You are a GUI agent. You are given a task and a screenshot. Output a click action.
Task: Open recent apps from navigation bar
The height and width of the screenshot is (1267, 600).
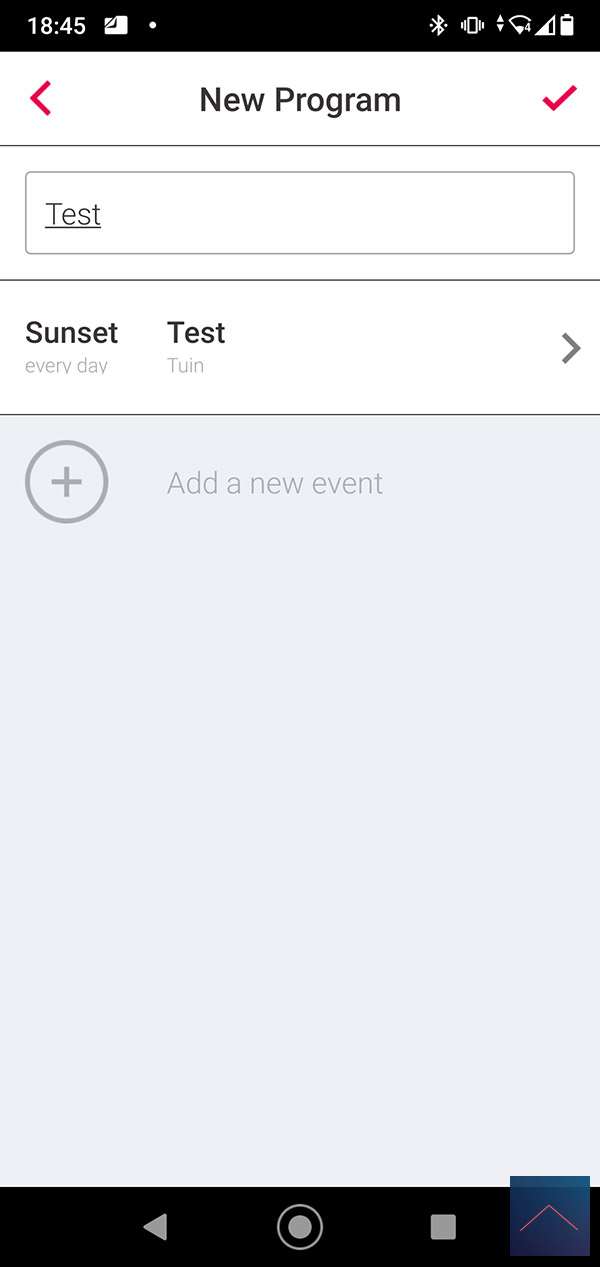[x=442, y=1226]
